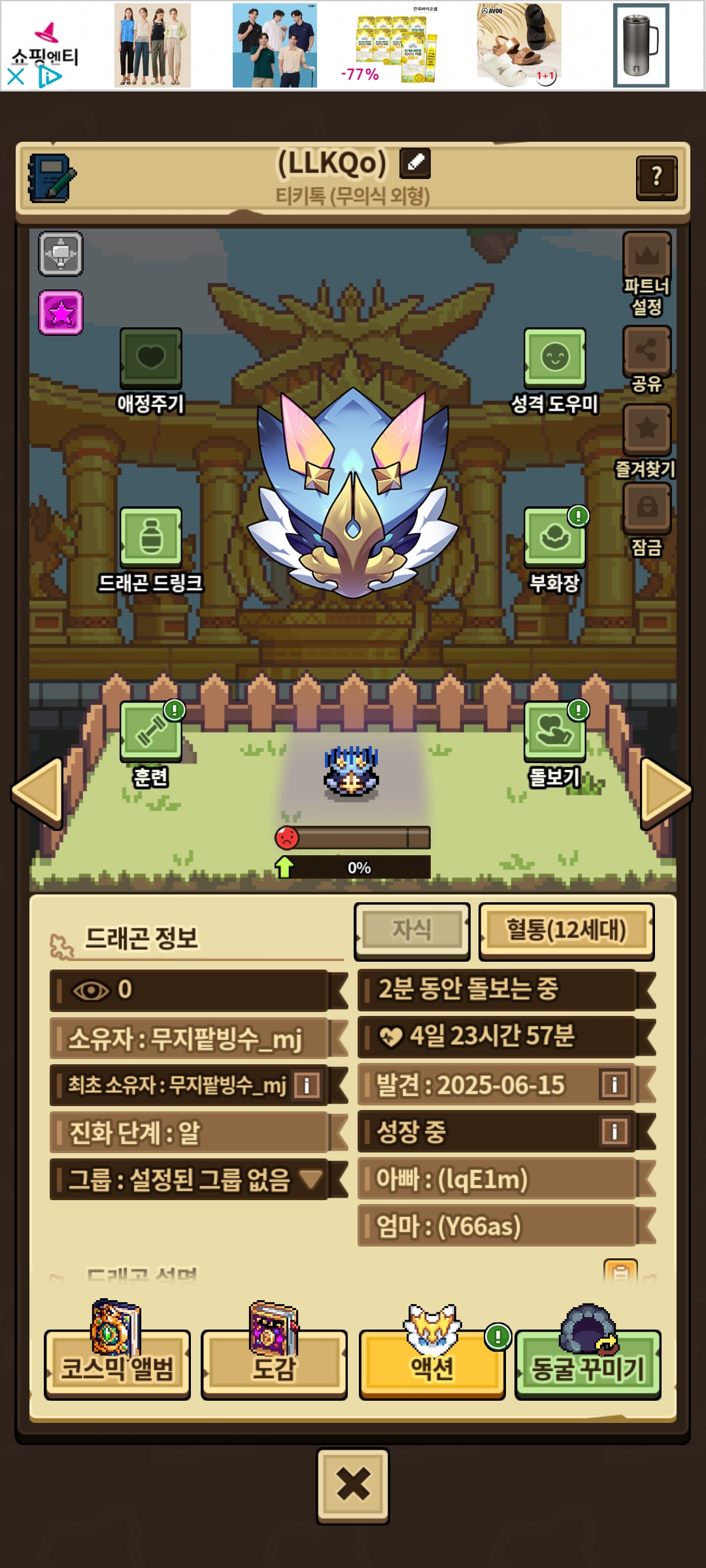View the 혈통(12세대) lineage
Image resolution: width=706 pixels, height=1568 pixels.
(x=566, y=931)
